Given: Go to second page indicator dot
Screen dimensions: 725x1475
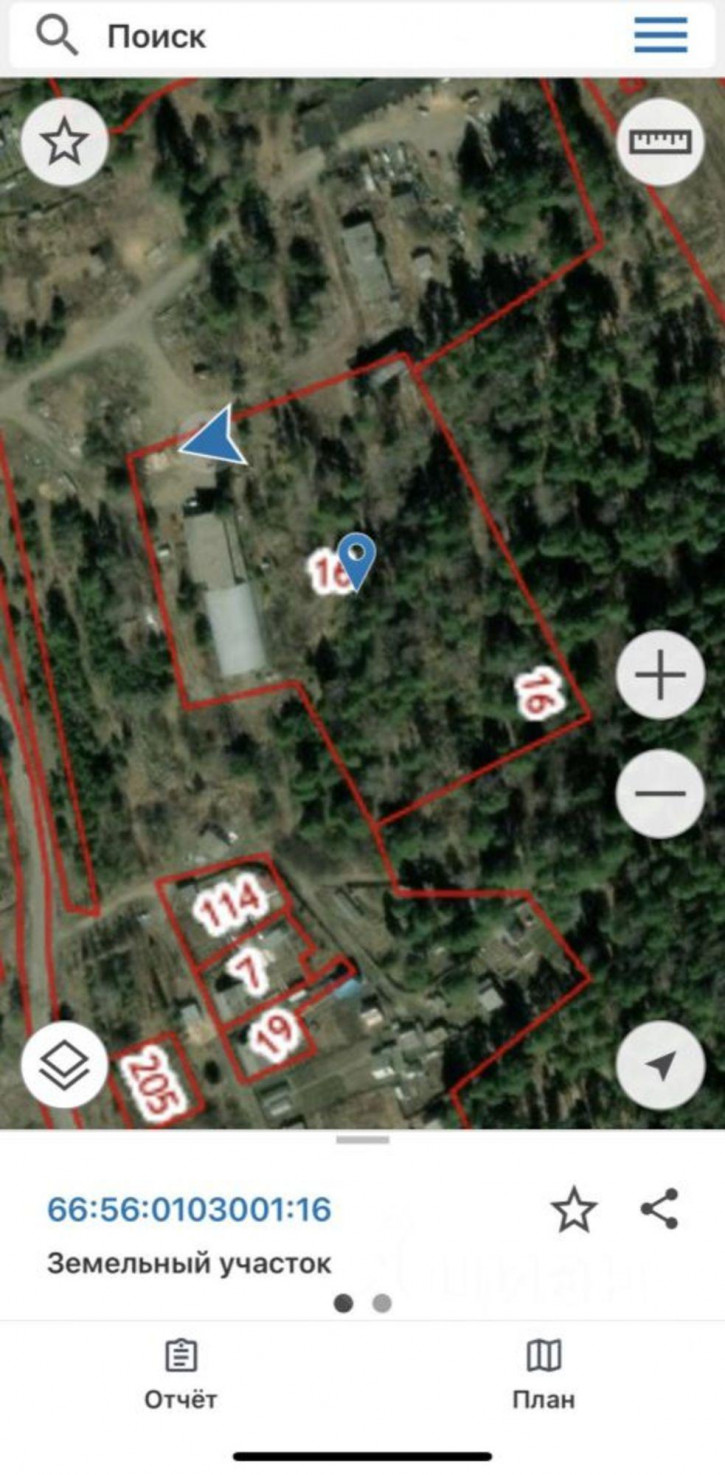Looking at the screenshot, I should click(x=381, y=1303).
